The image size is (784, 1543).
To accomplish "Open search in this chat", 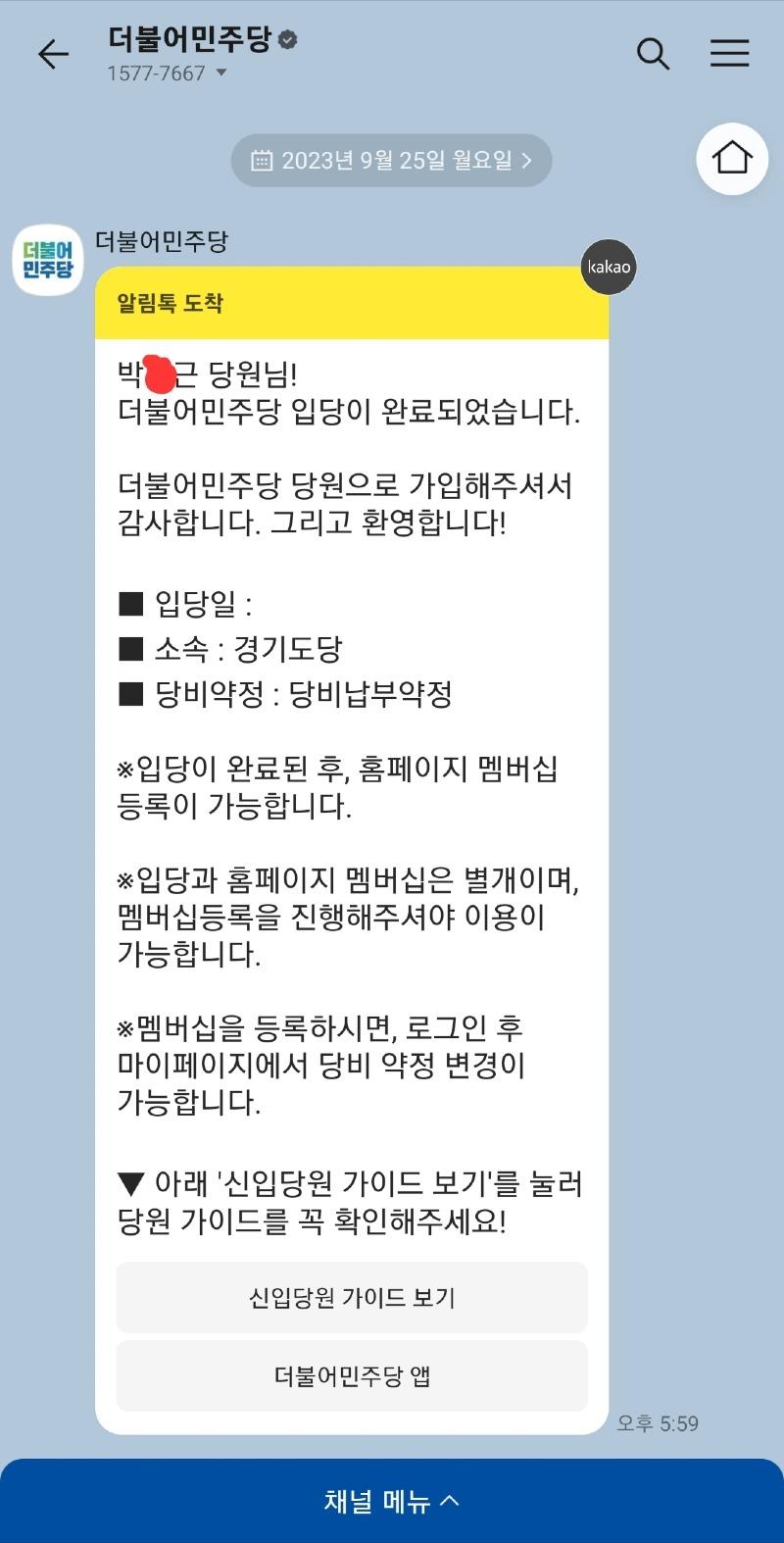I will point(653,54).
